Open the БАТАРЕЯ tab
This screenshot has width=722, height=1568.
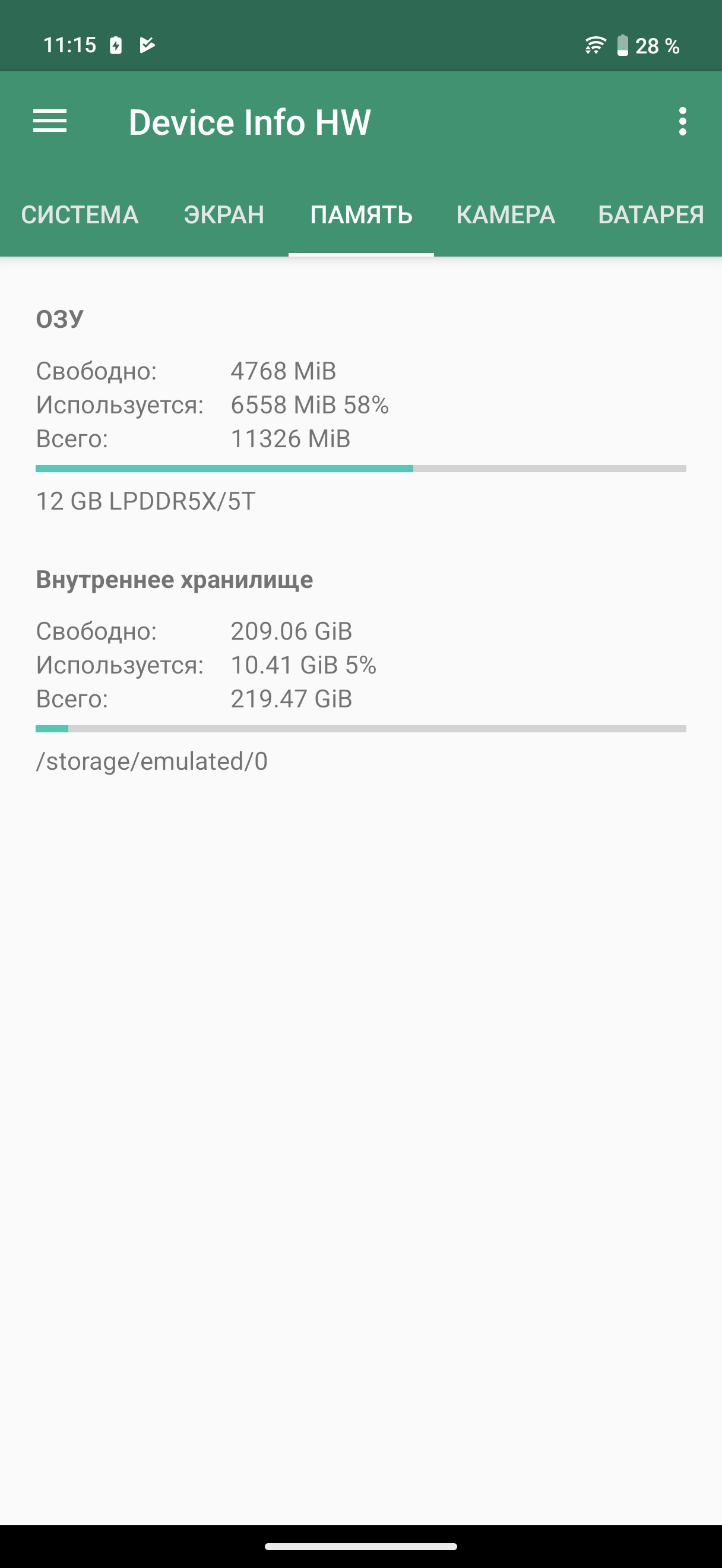pyautogui.click(x=650, y=215)
